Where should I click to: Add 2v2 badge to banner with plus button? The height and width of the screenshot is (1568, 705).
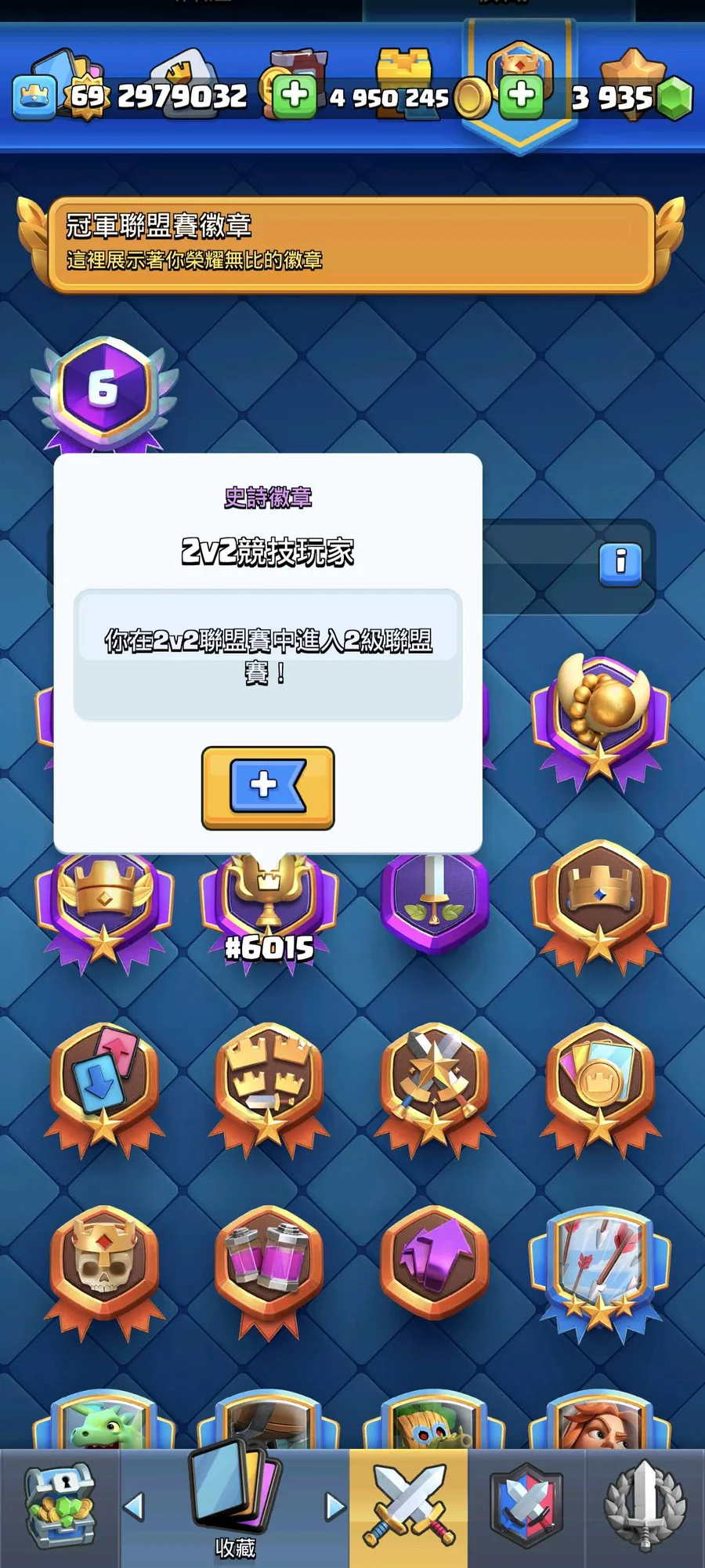click(x=268, y=788)
